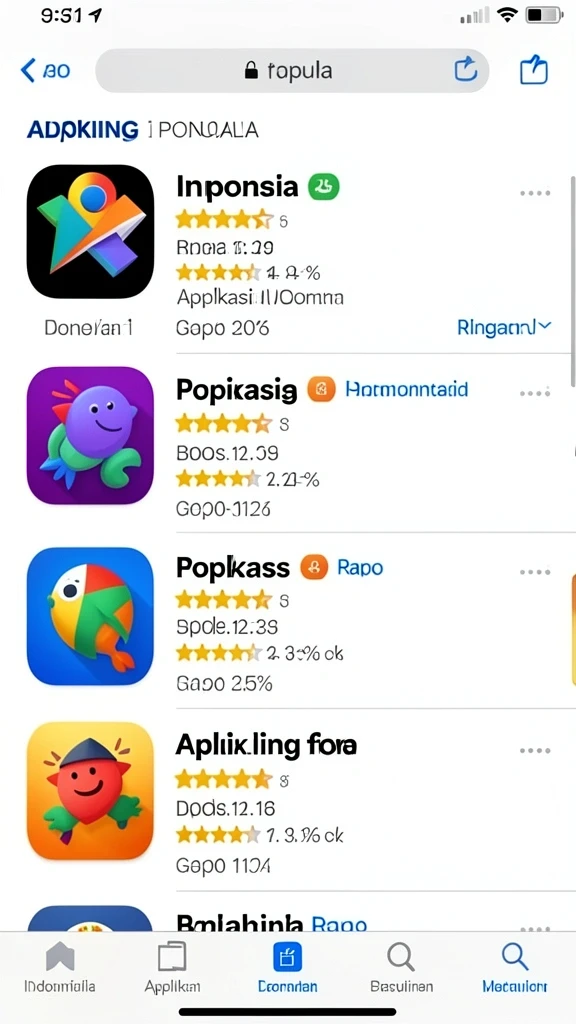
Task: Go to the Metauionr tab
Action: pos(515,968)
